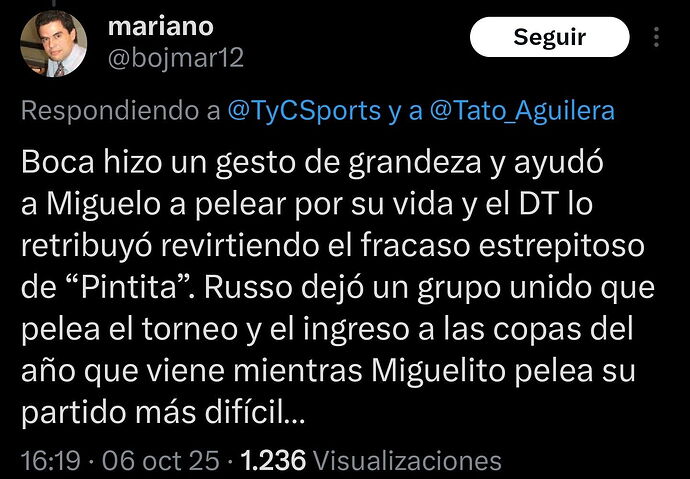
Task: Open the @TyCSports profile link
Action: tap(305, 111)
